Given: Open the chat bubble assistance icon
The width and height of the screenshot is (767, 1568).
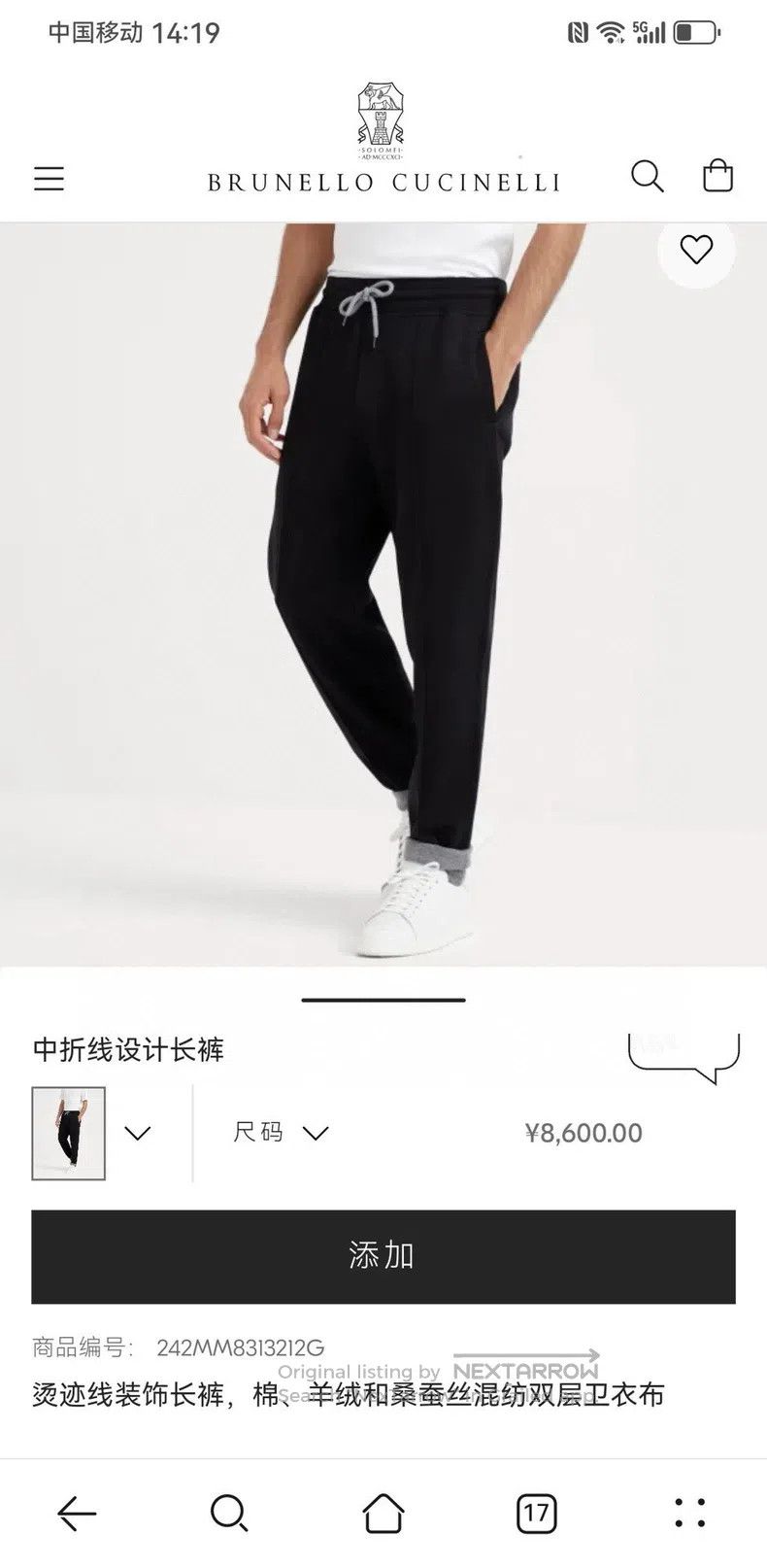Looking at the screenshot, I should pyautogui.click(x=684, y=1058).
